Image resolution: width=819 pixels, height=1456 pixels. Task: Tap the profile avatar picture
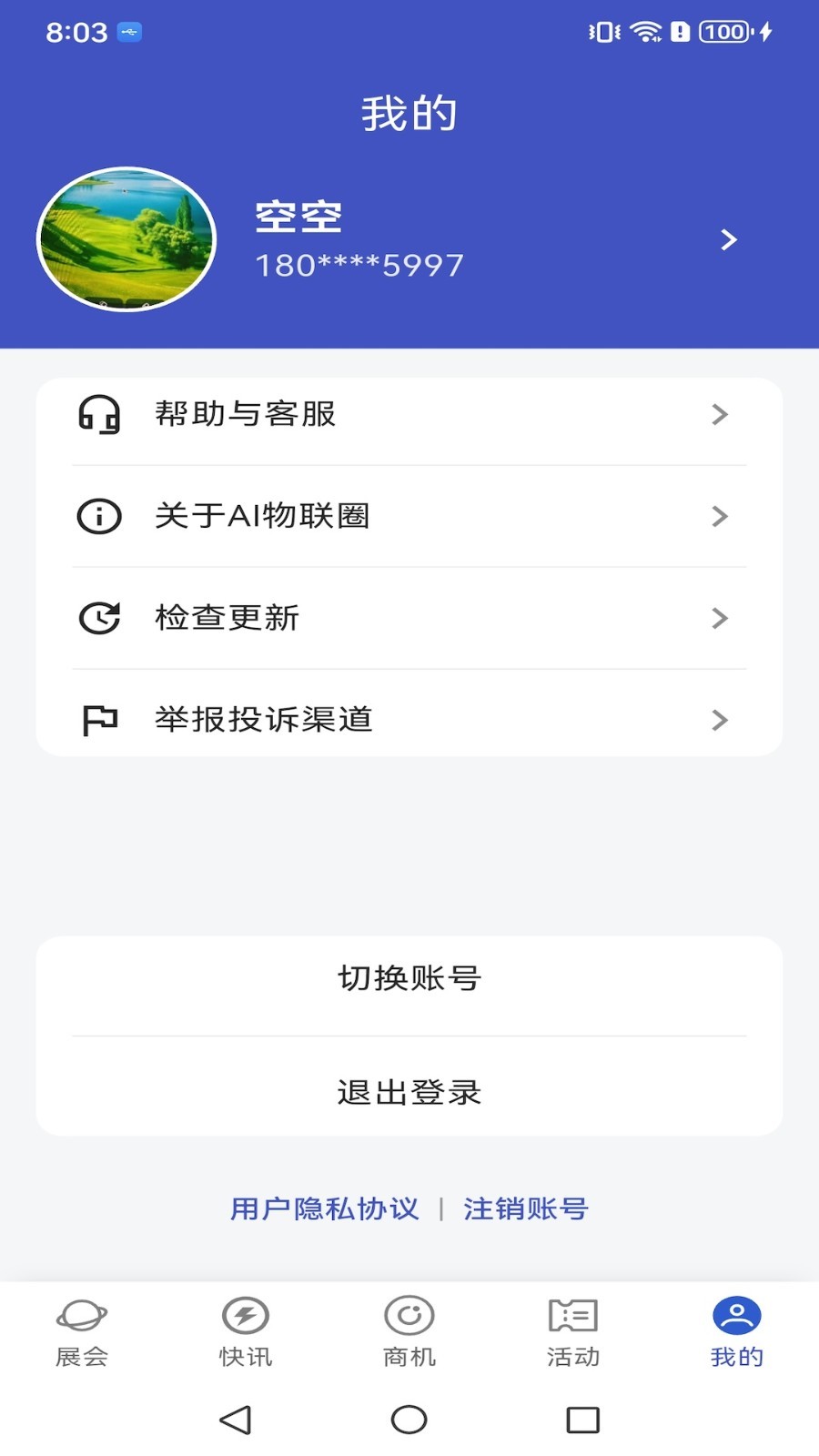tap(126, 238)
